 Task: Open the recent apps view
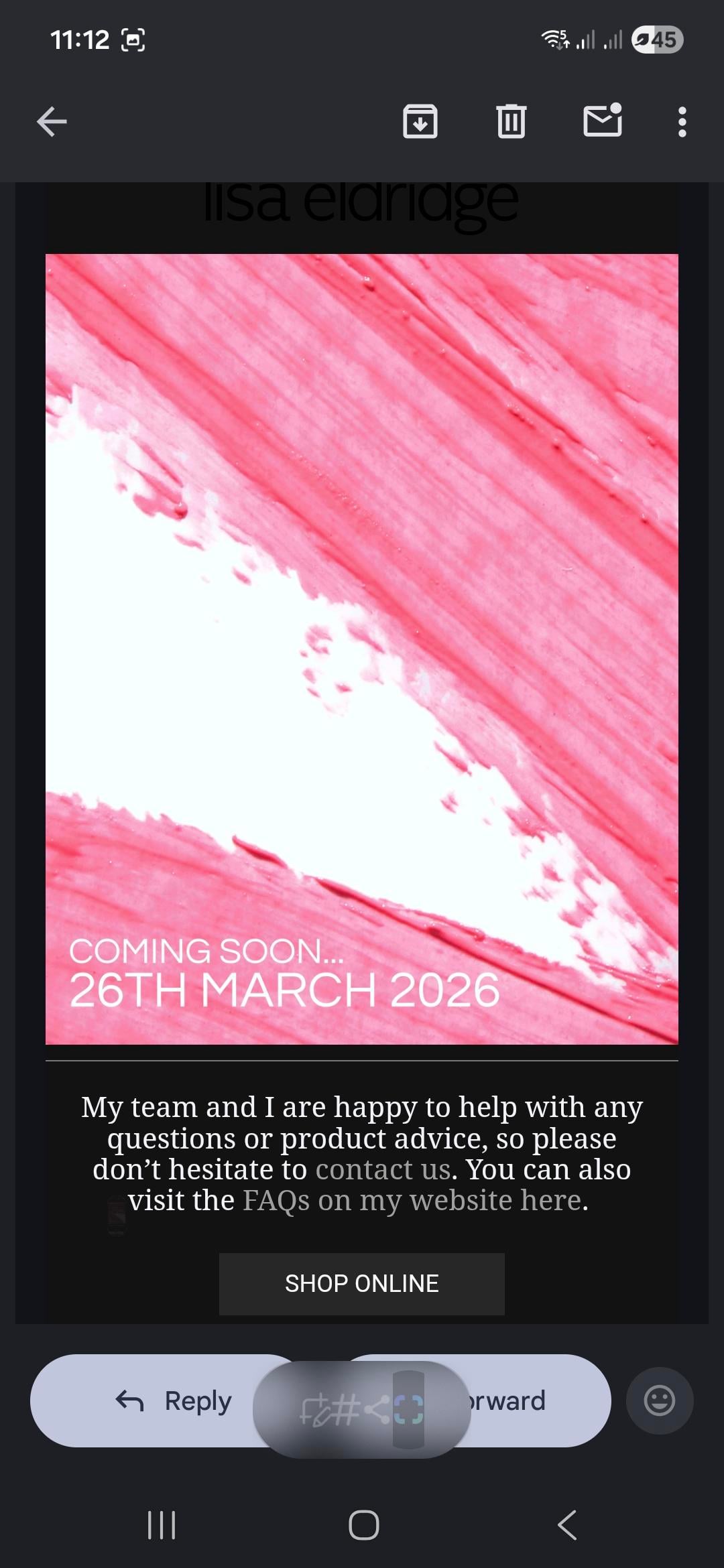coord(162,1526)
